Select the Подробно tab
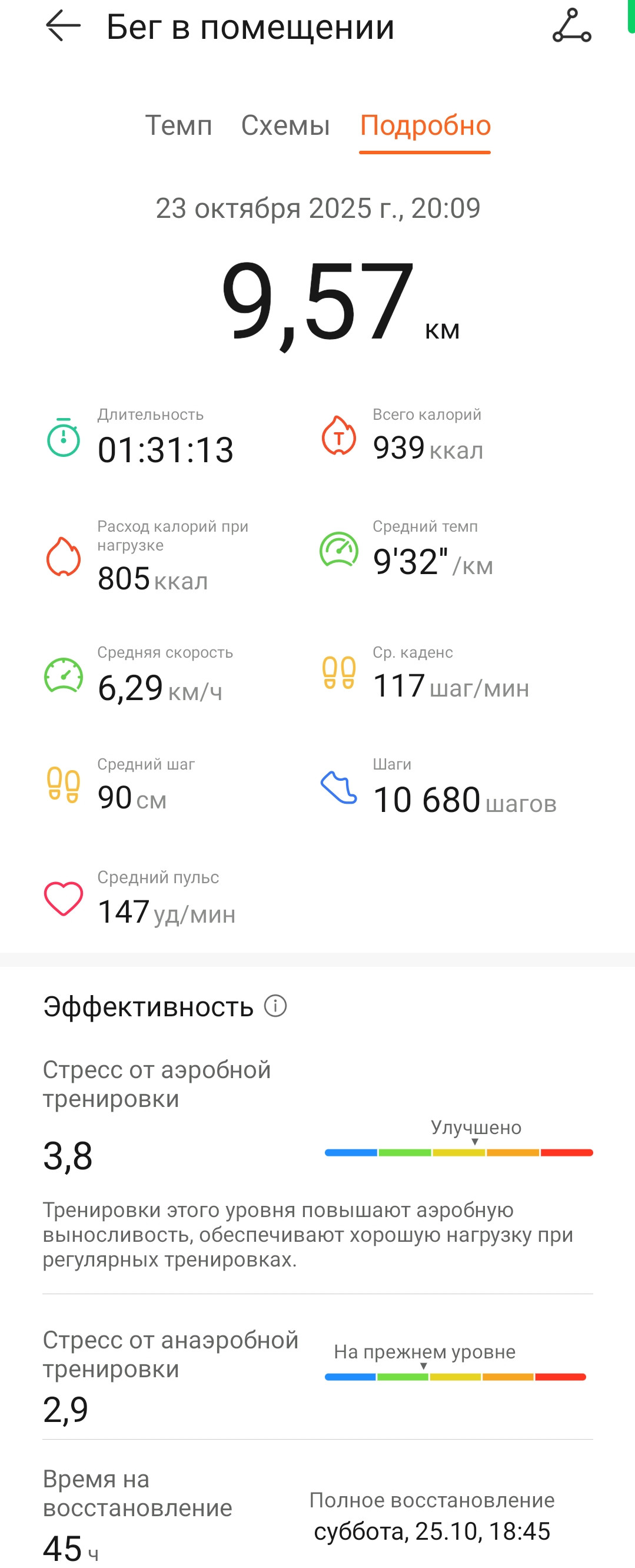 click(x=425, y=125)
